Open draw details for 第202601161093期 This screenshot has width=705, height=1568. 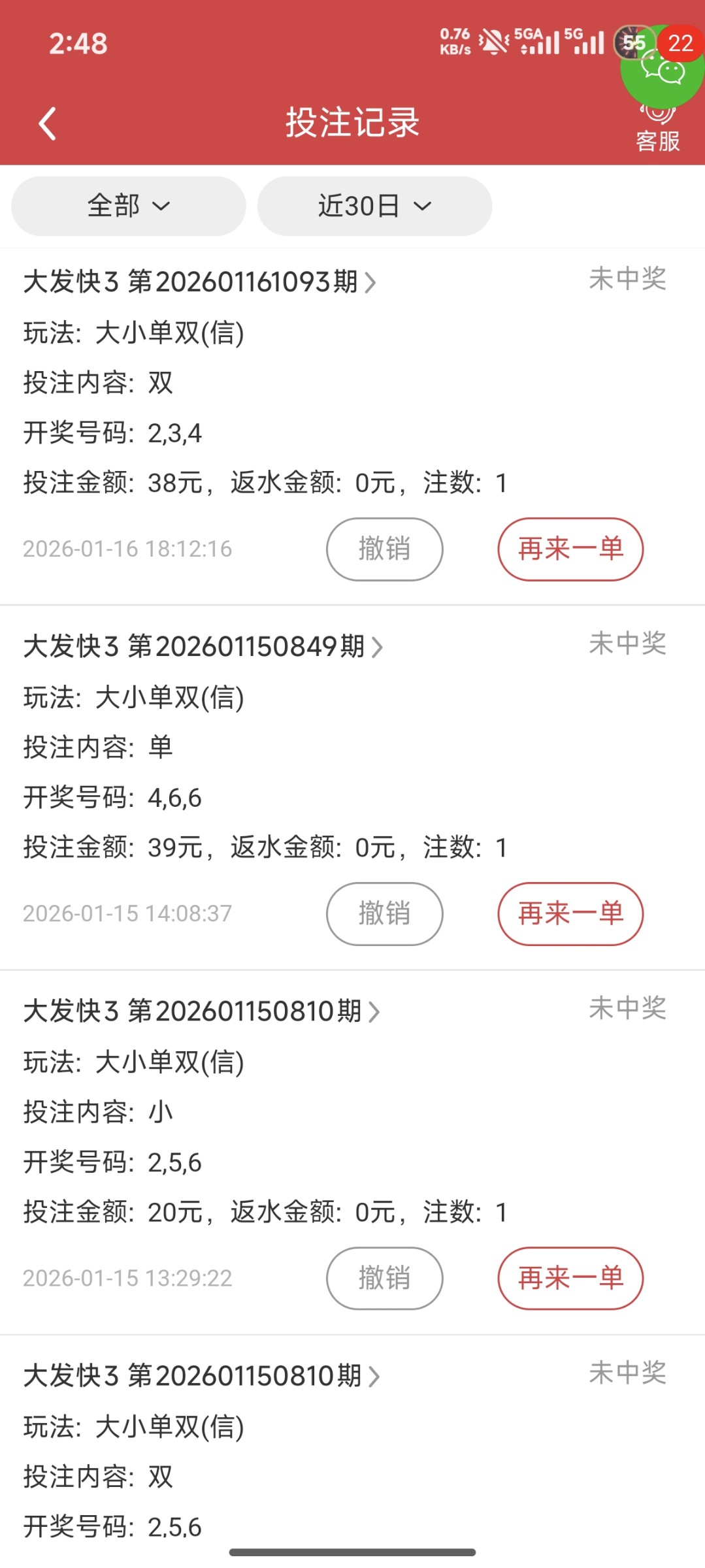point(200,282)
